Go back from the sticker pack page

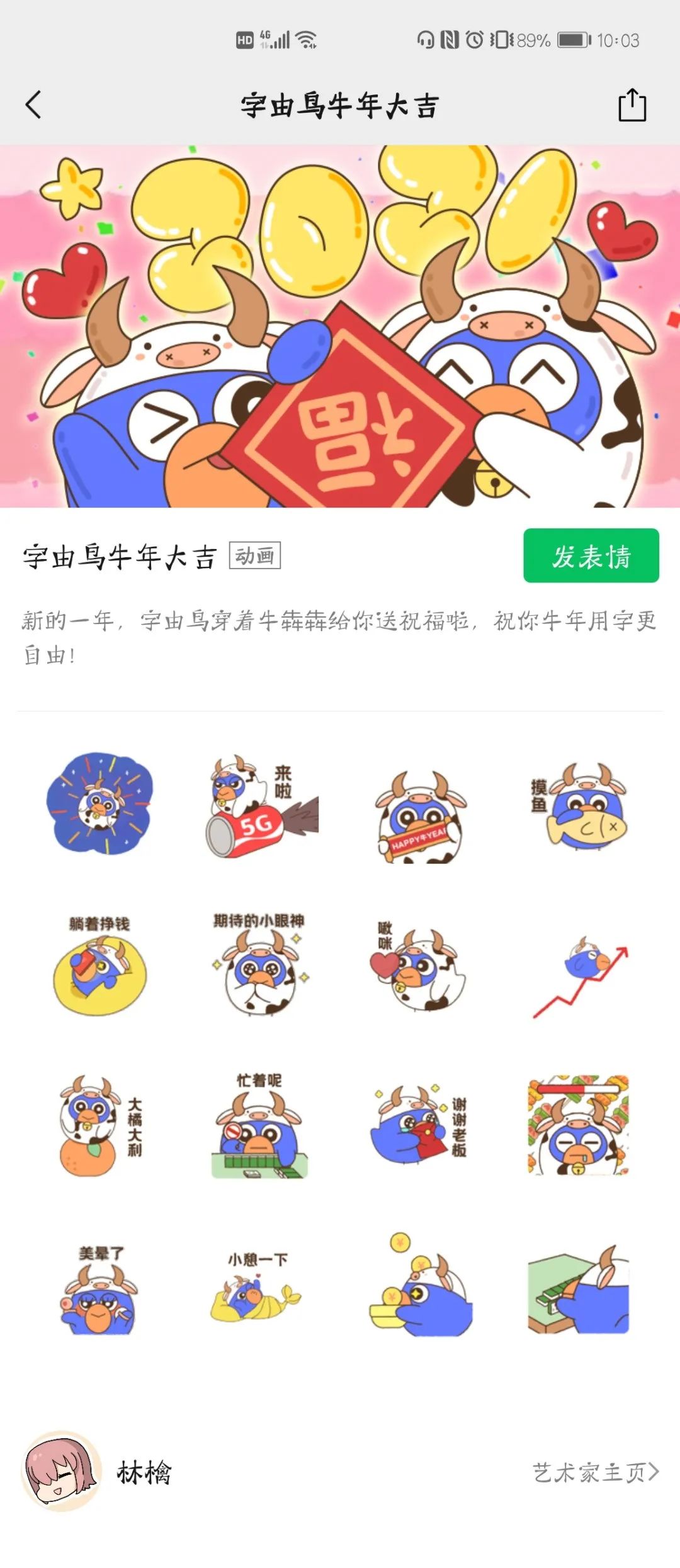[34, 105]
